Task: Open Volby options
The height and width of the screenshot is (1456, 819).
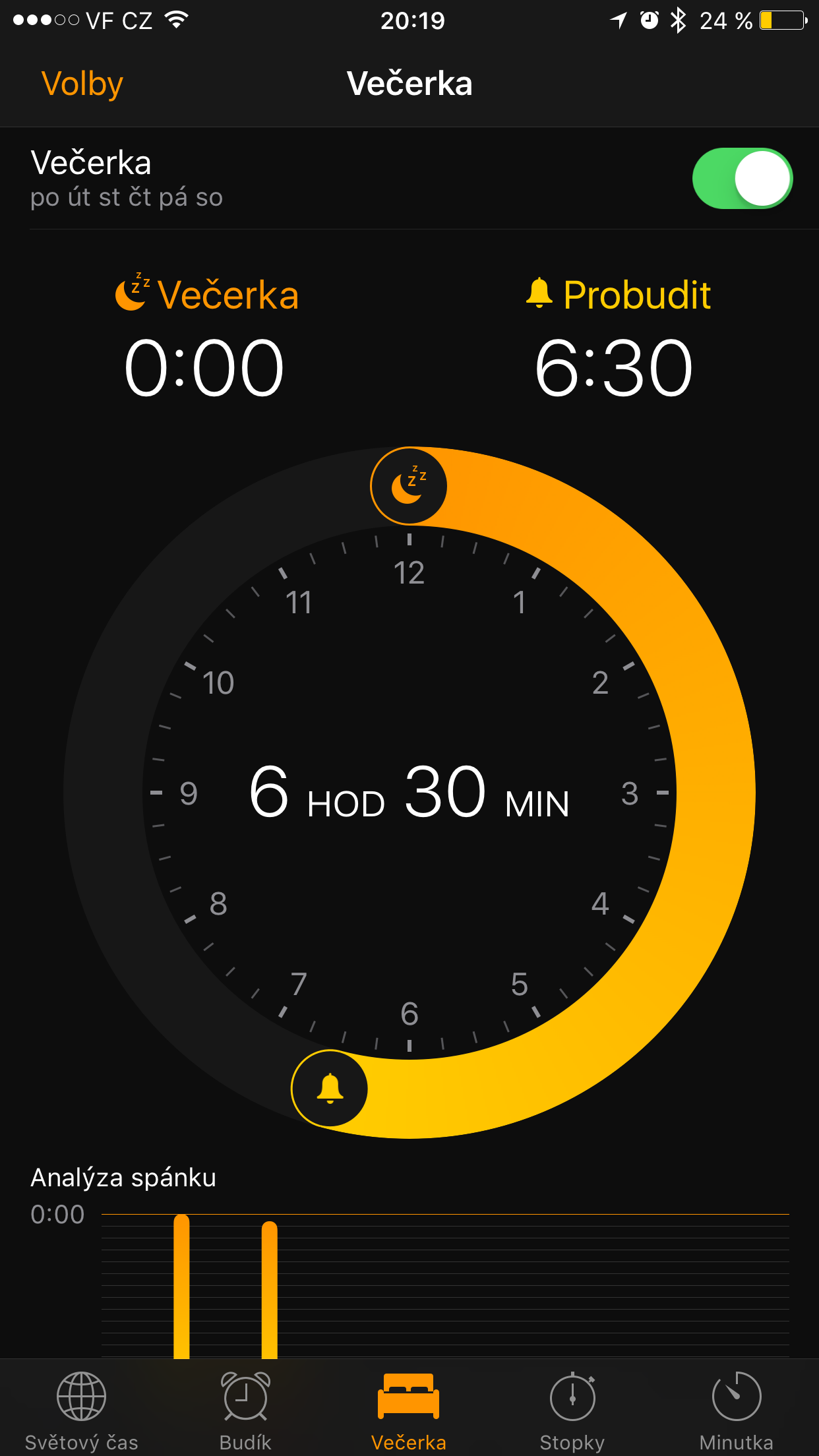Action: pyautogui.click(x=82, y=84)
